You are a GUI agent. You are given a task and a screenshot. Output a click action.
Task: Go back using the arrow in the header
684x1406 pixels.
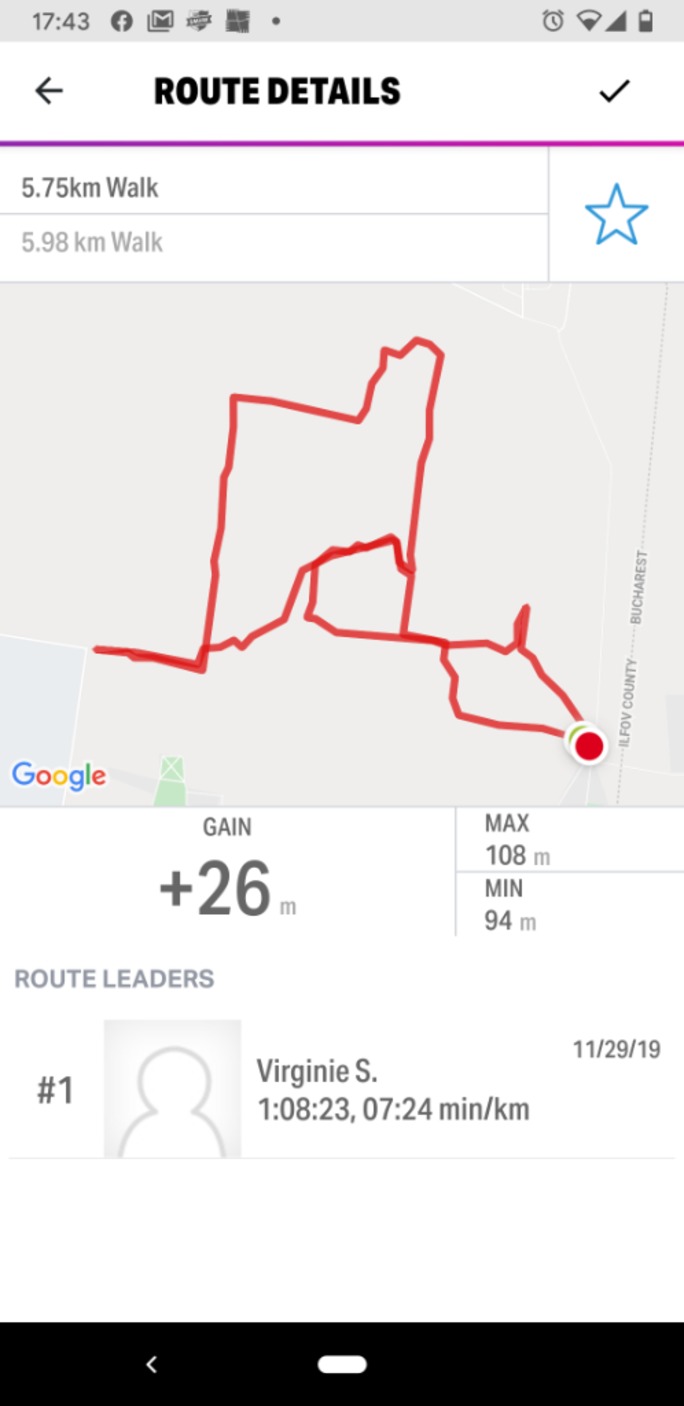(48, 91)
